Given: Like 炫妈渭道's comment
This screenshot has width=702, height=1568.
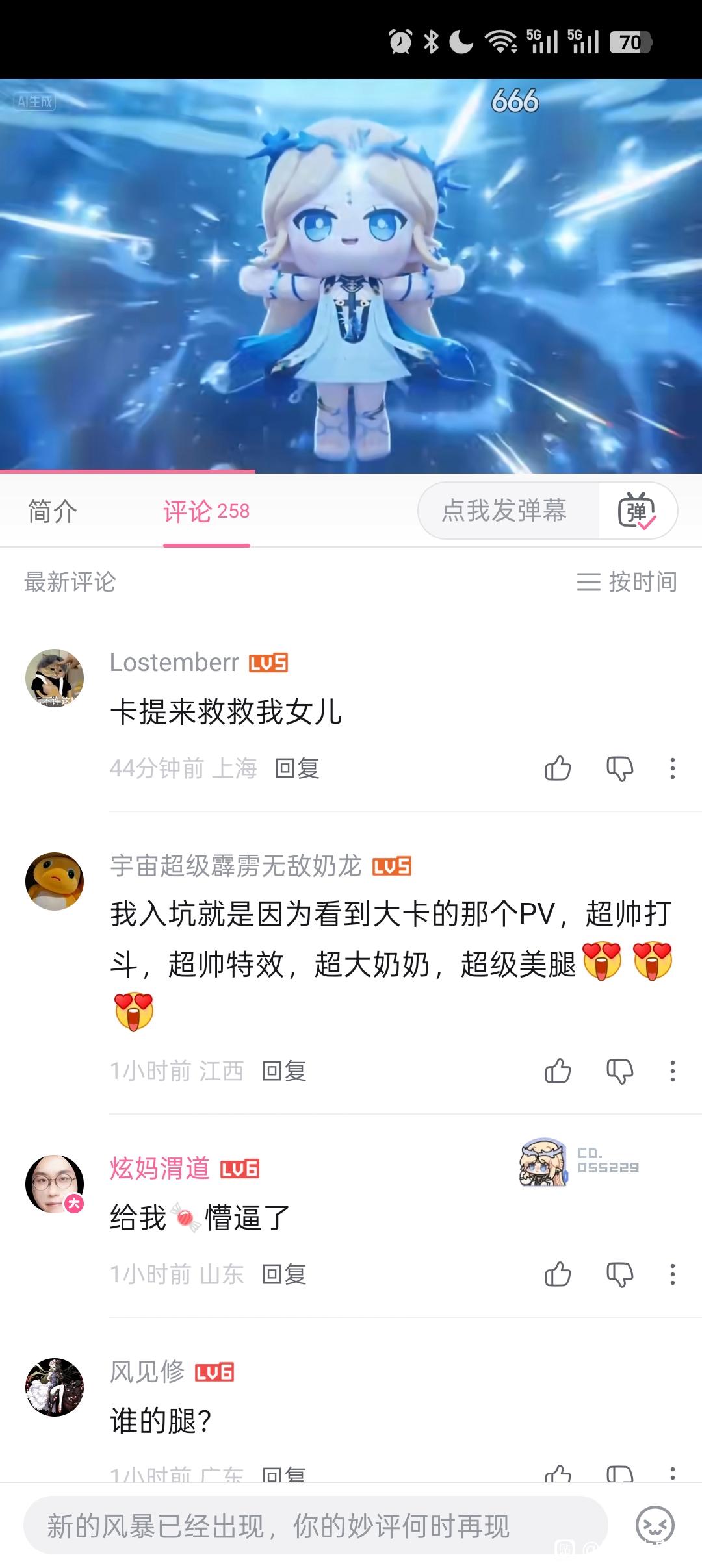Looking at the screenshot, I should [x=558, y=1274].
